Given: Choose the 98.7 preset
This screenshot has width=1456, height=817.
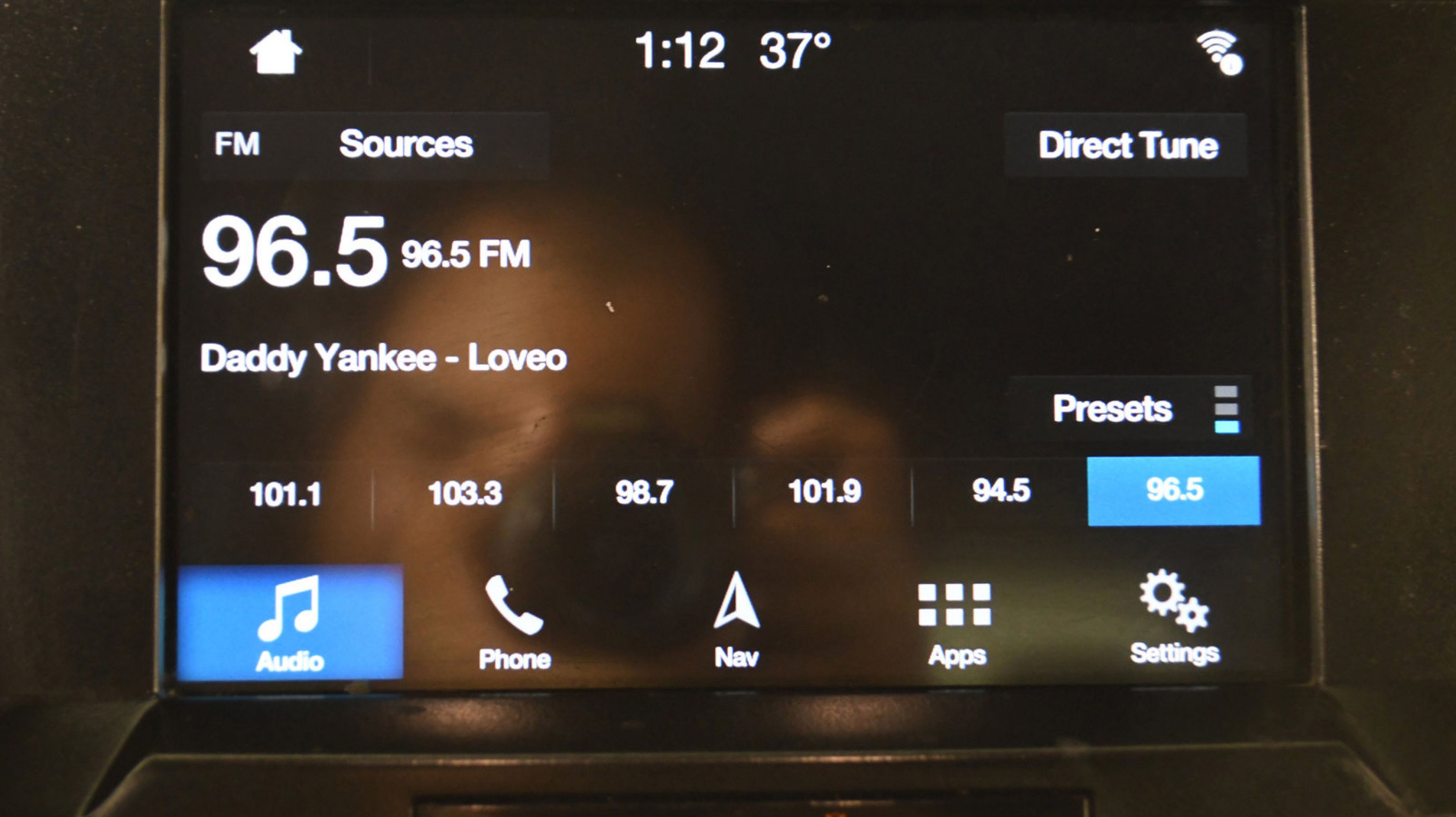Looking at the screenshot, I should point(644,491).
